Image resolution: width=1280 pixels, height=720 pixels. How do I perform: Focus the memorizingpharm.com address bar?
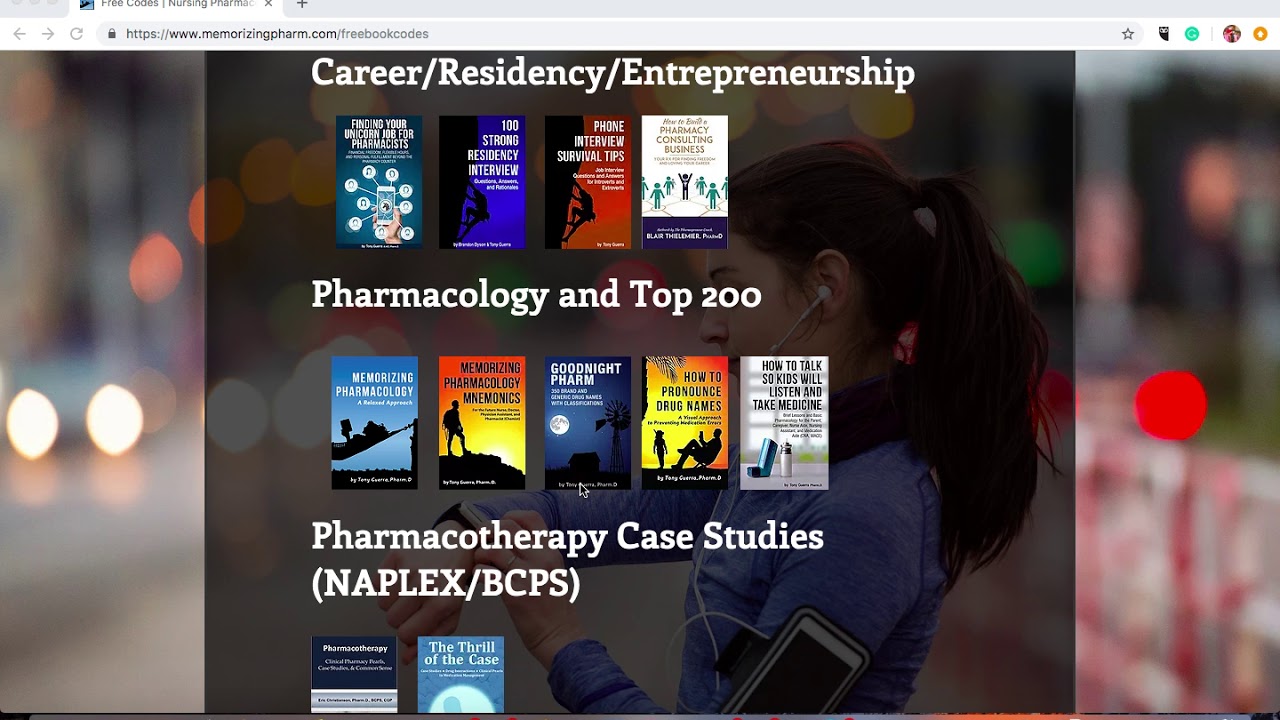click(620, 34)
